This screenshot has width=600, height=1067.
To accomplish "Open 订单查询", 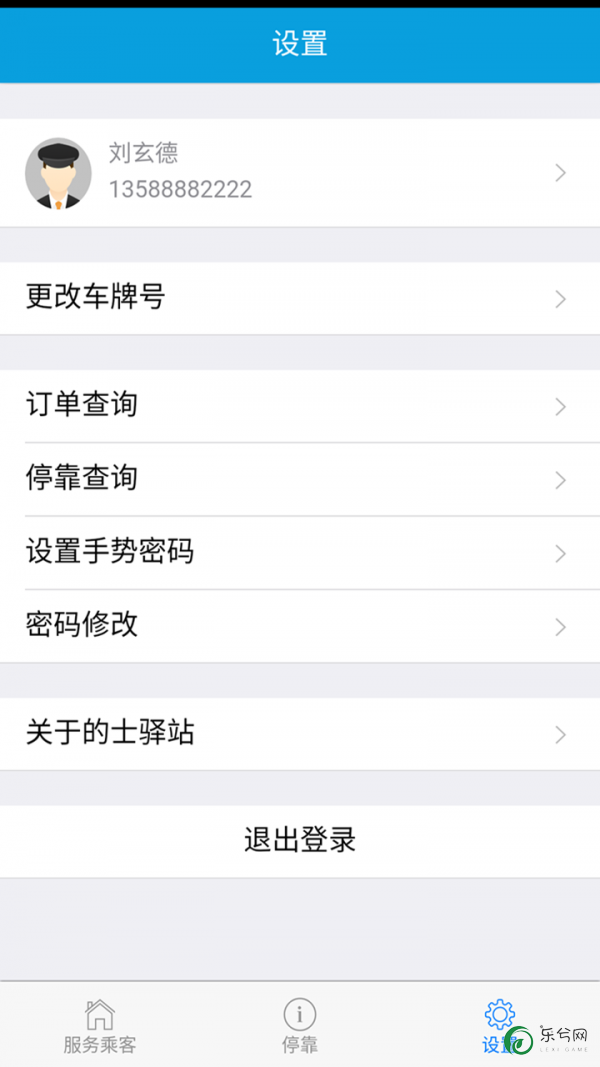I will (300, 406).
